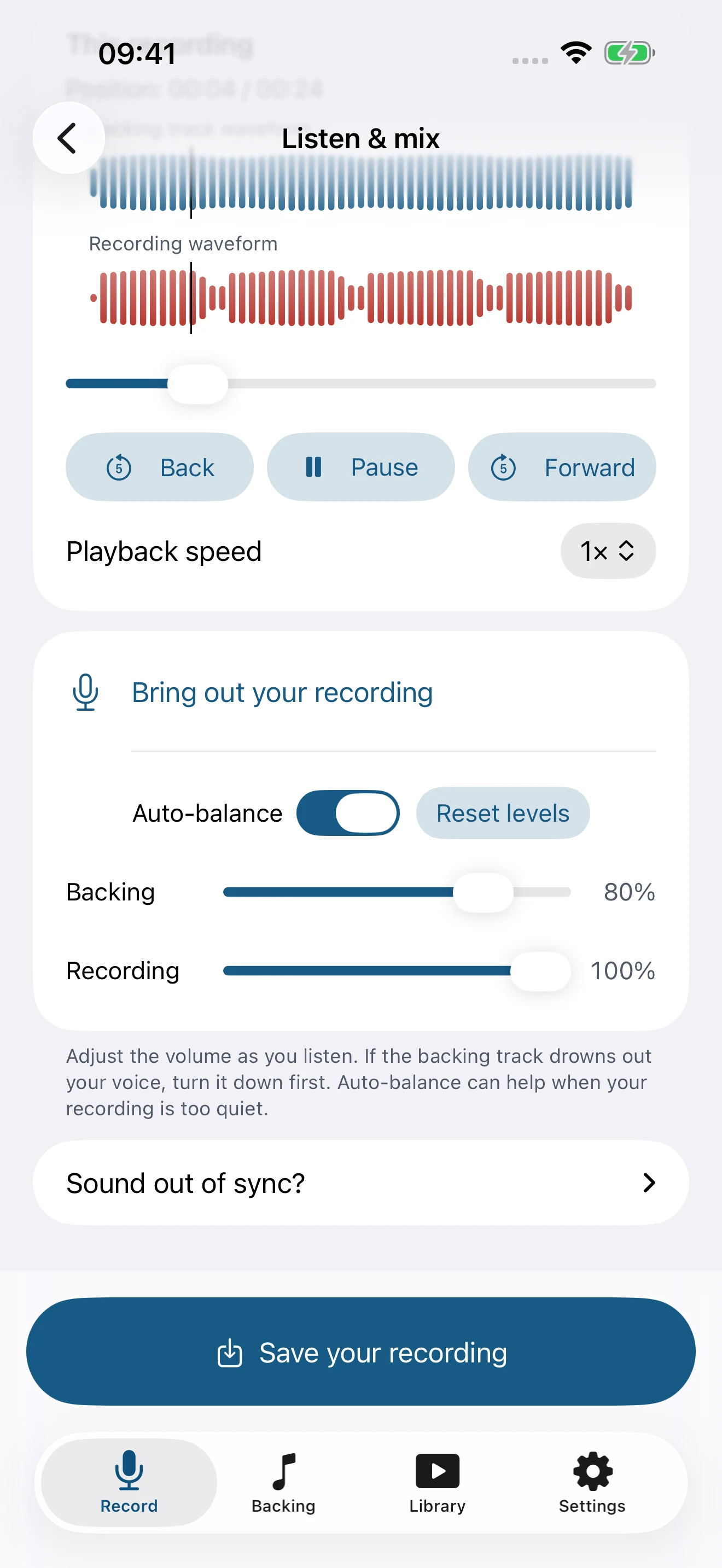Toggle the Auto-balance switch
722x1568 pixels.
click(x=348, y=812)
